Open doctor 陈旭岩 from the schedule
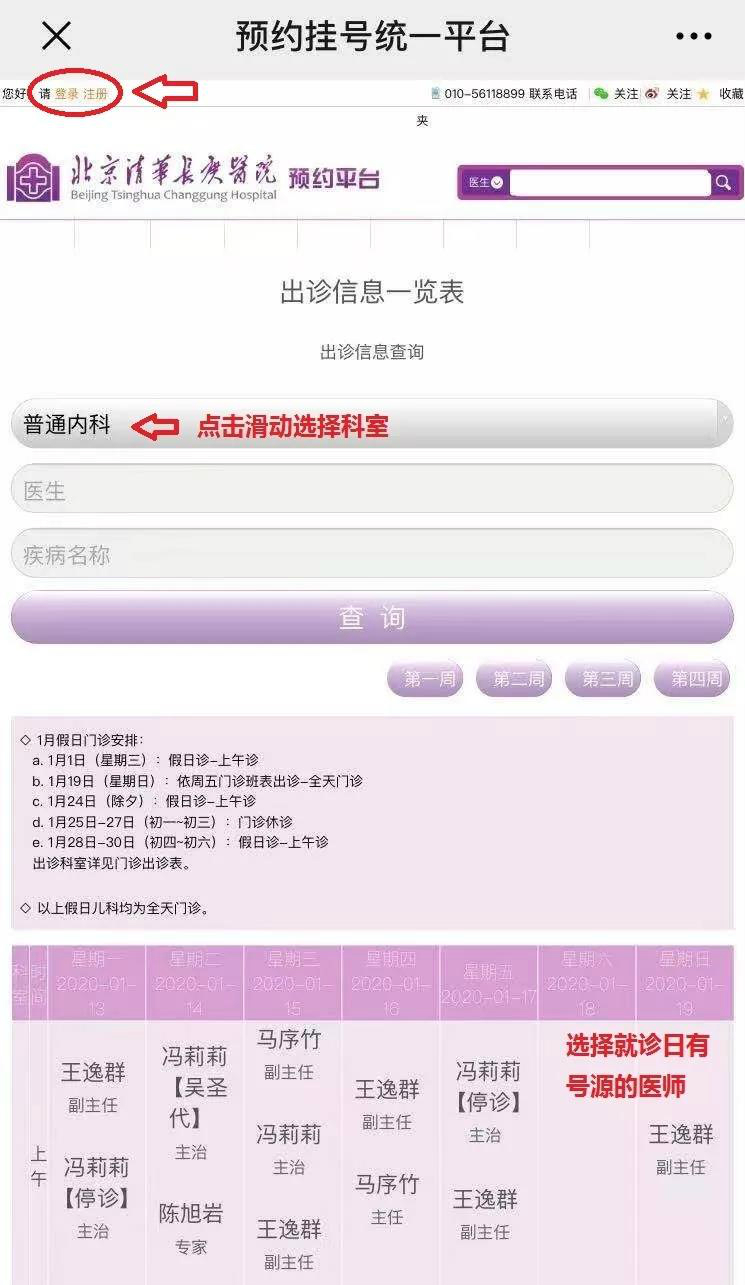Viewport: 745px width, 1285px height. tap(191, 1214)
